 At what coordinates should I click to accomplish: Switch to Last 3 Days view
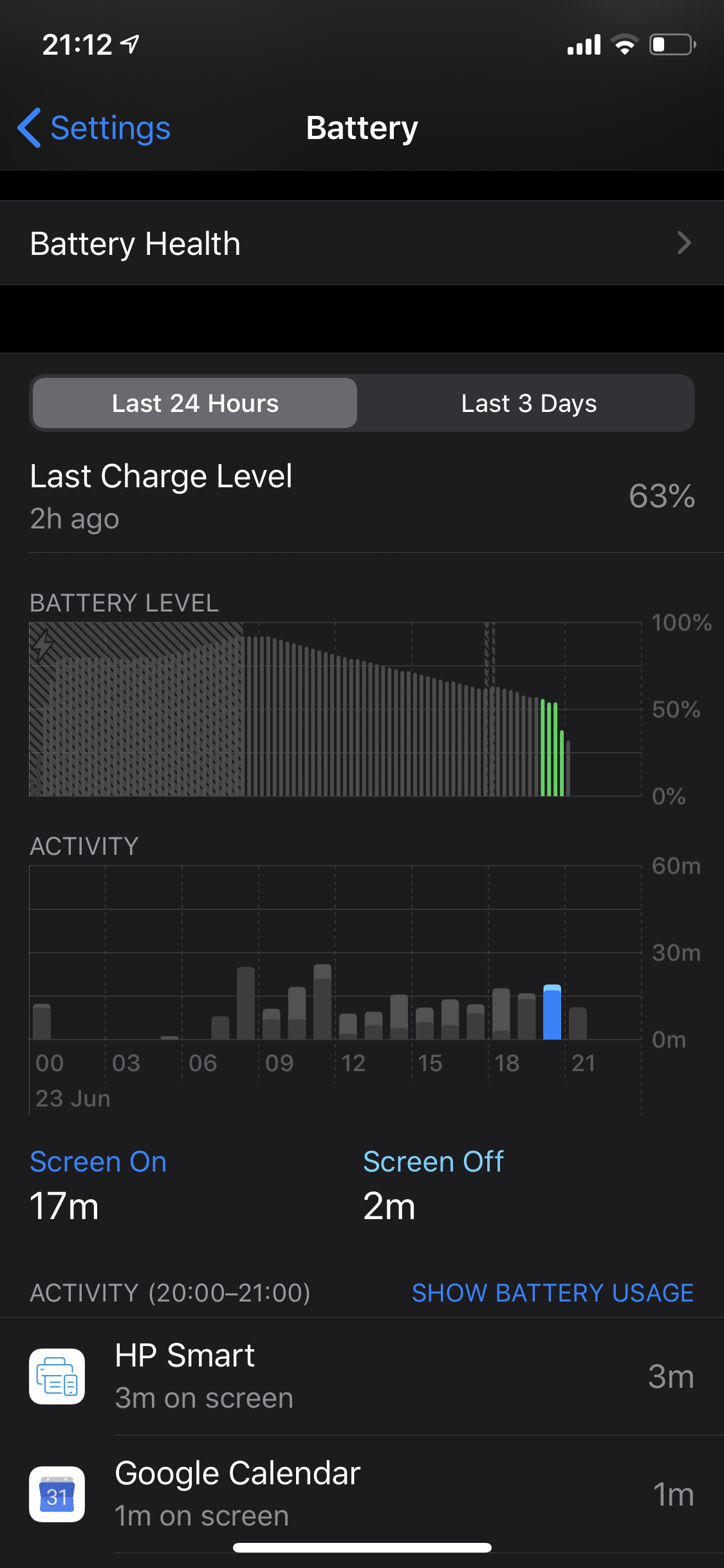click(528, 404)
